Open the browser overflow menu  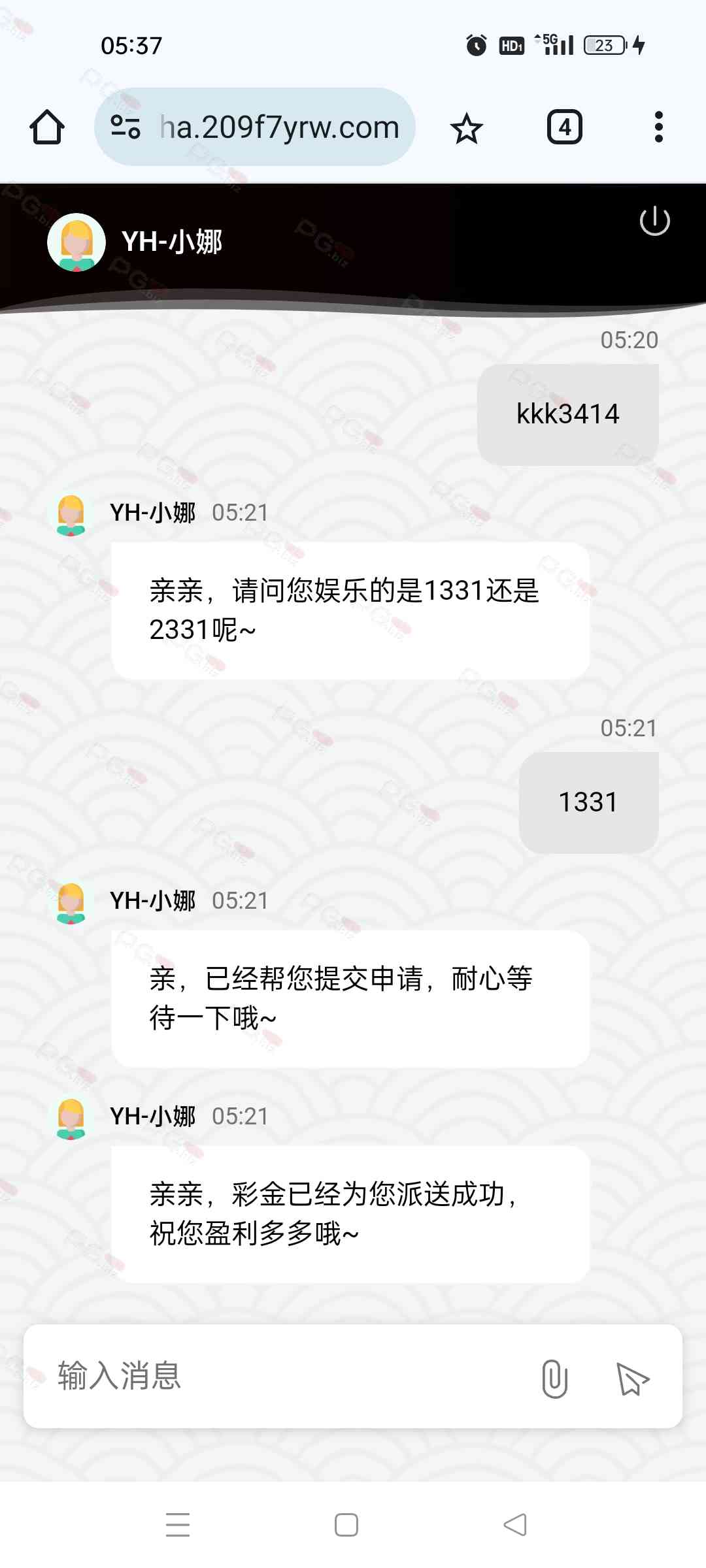tap(658, 127)
